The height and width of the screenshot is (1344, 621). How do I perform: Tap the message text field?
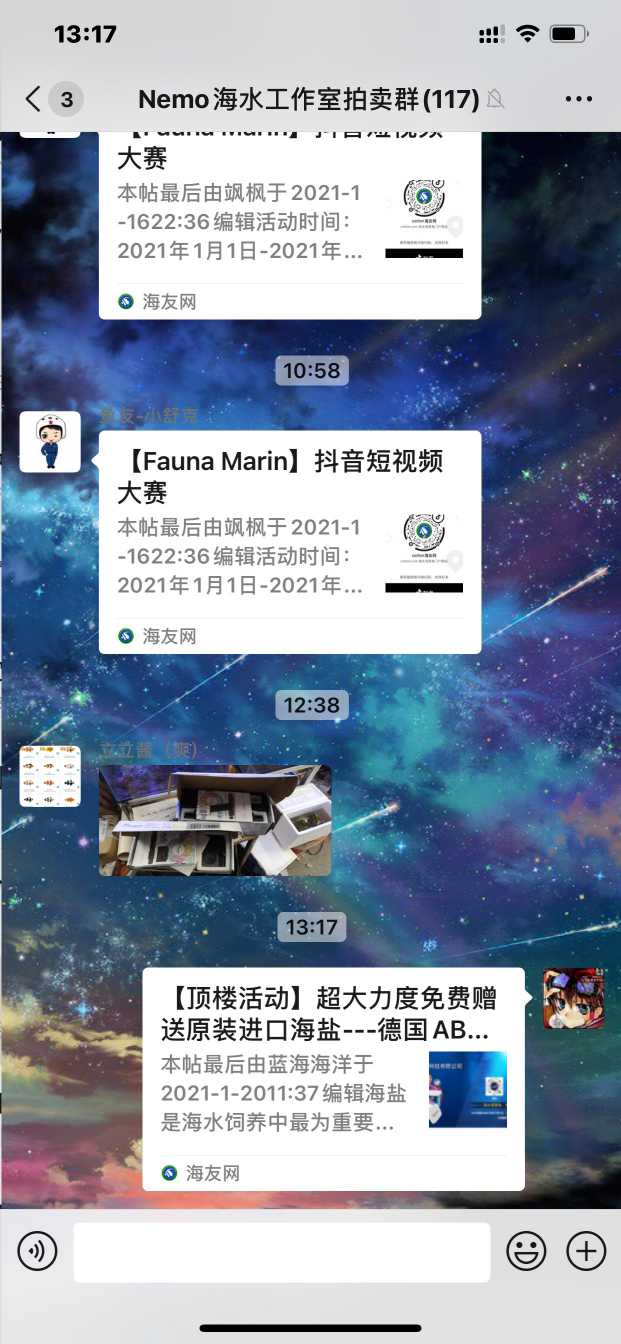pyautogui.click(x=281, y=1251)
